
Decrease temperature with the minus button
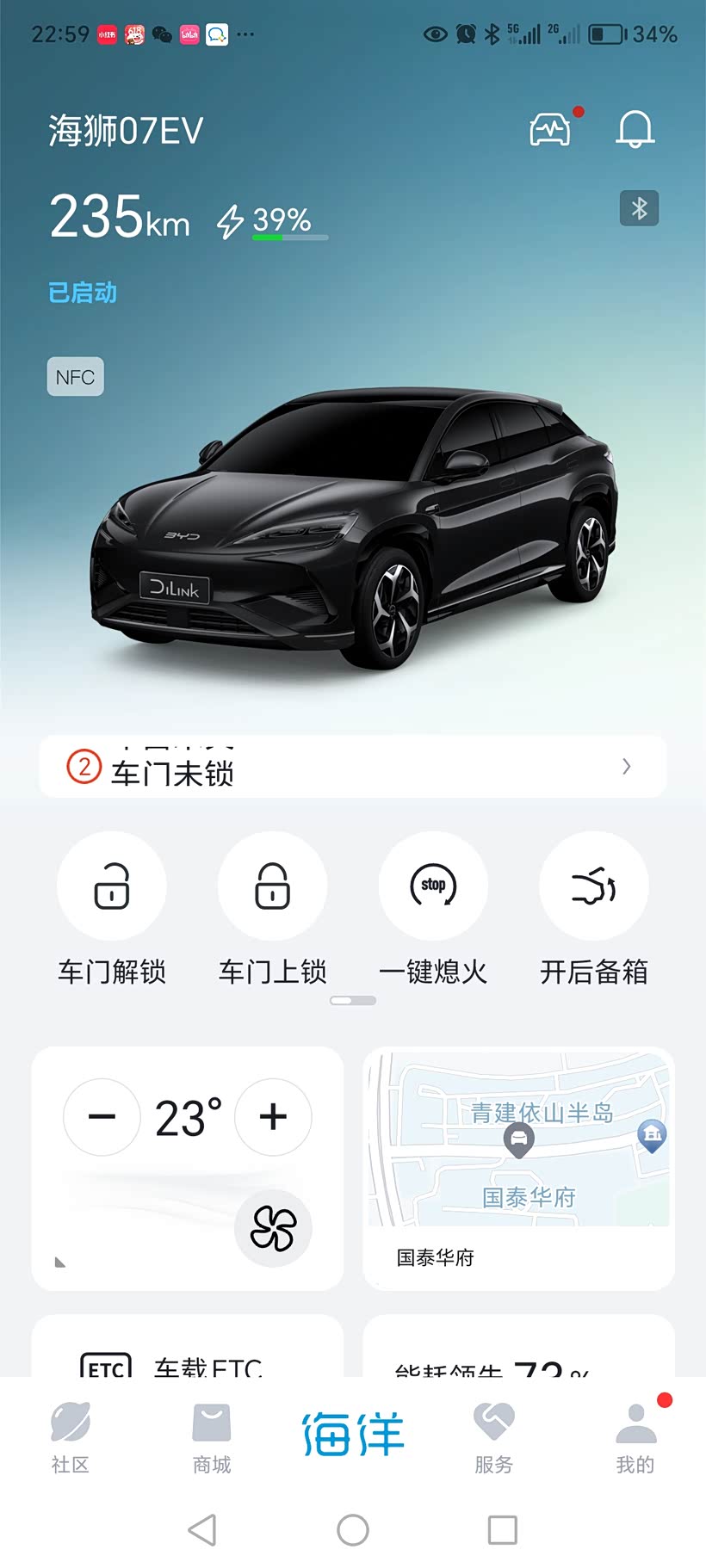click(102, 1117)
